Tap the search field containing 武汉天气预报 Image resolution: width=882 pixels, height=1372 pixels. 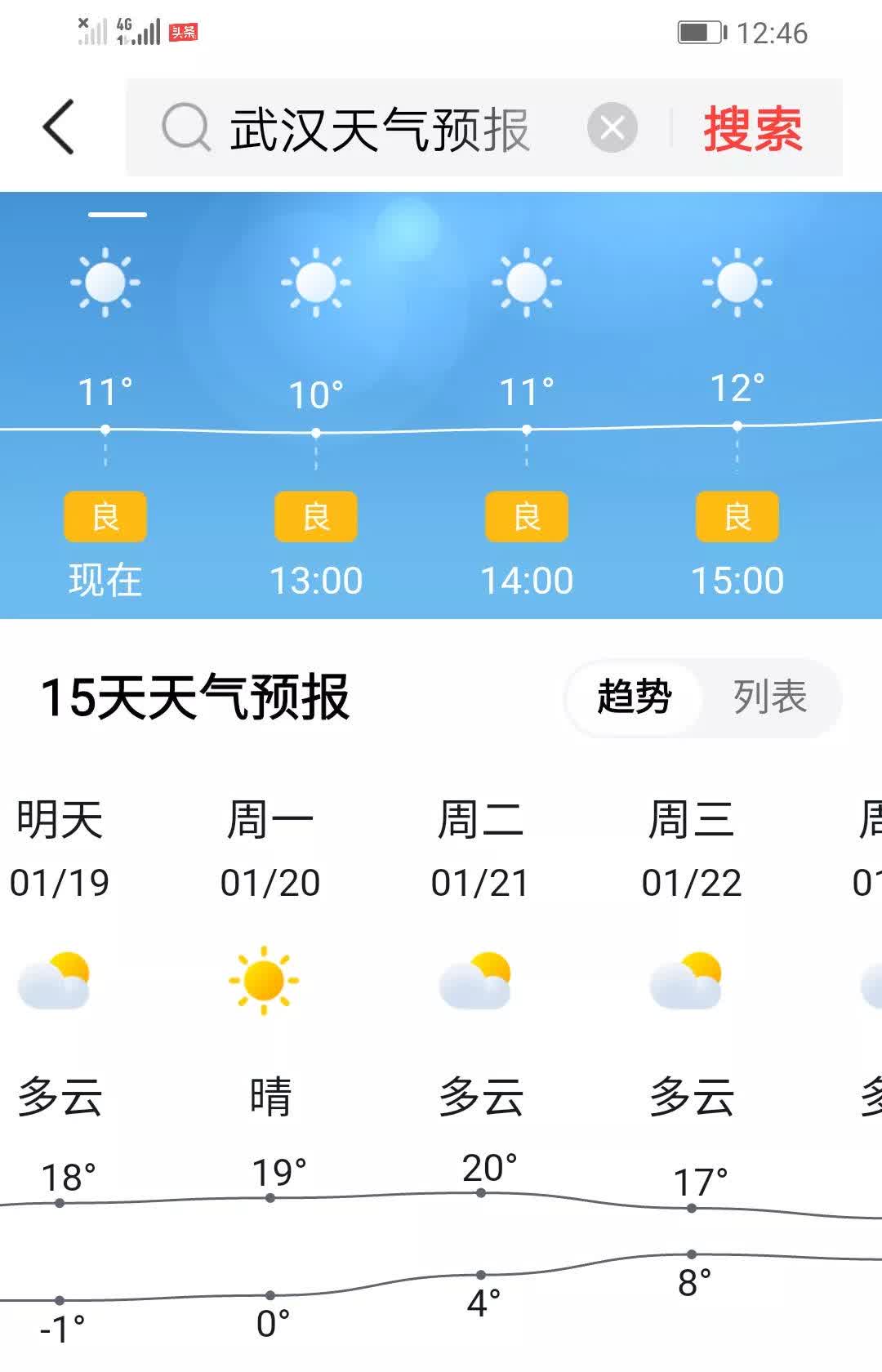379,129
